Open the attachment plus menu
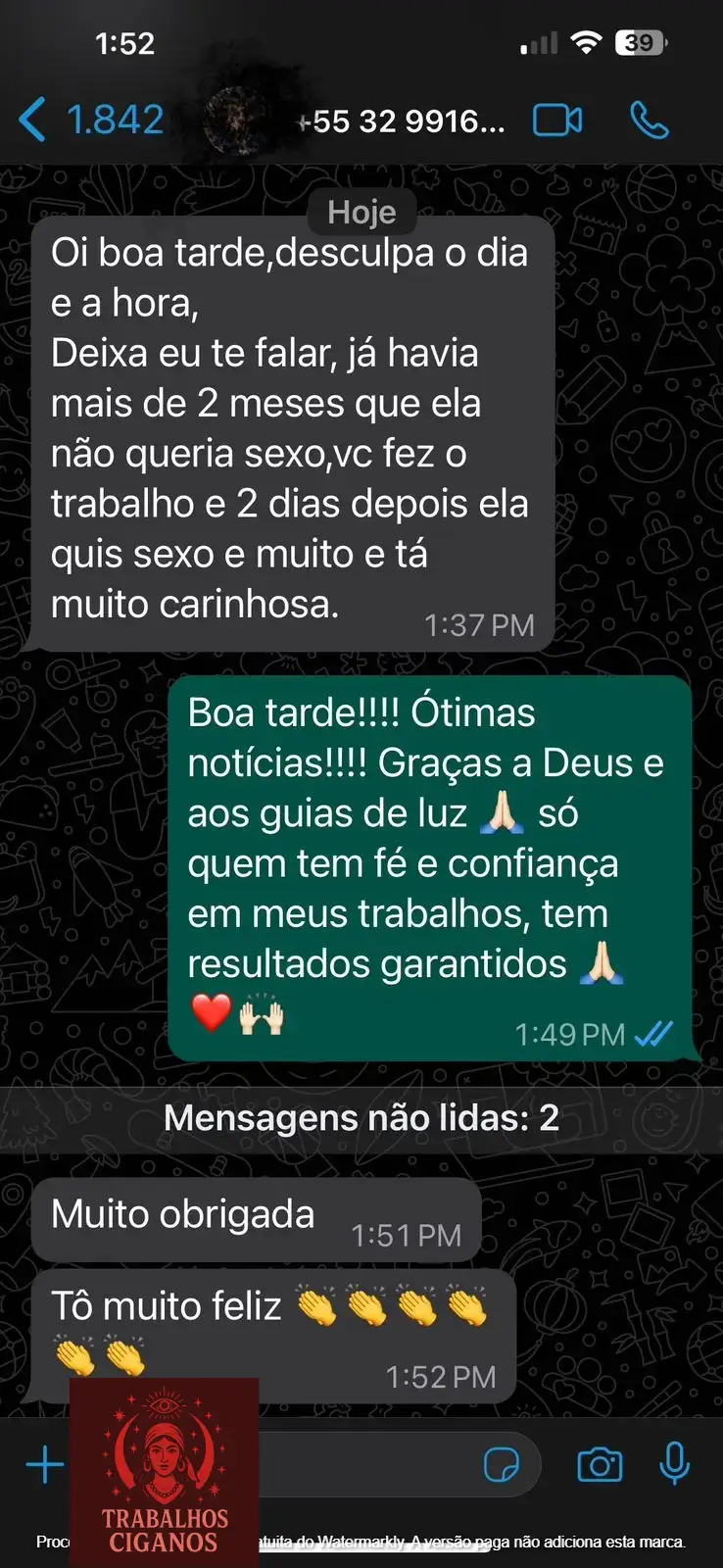Screen dimensions: 723x1568 44,1465
